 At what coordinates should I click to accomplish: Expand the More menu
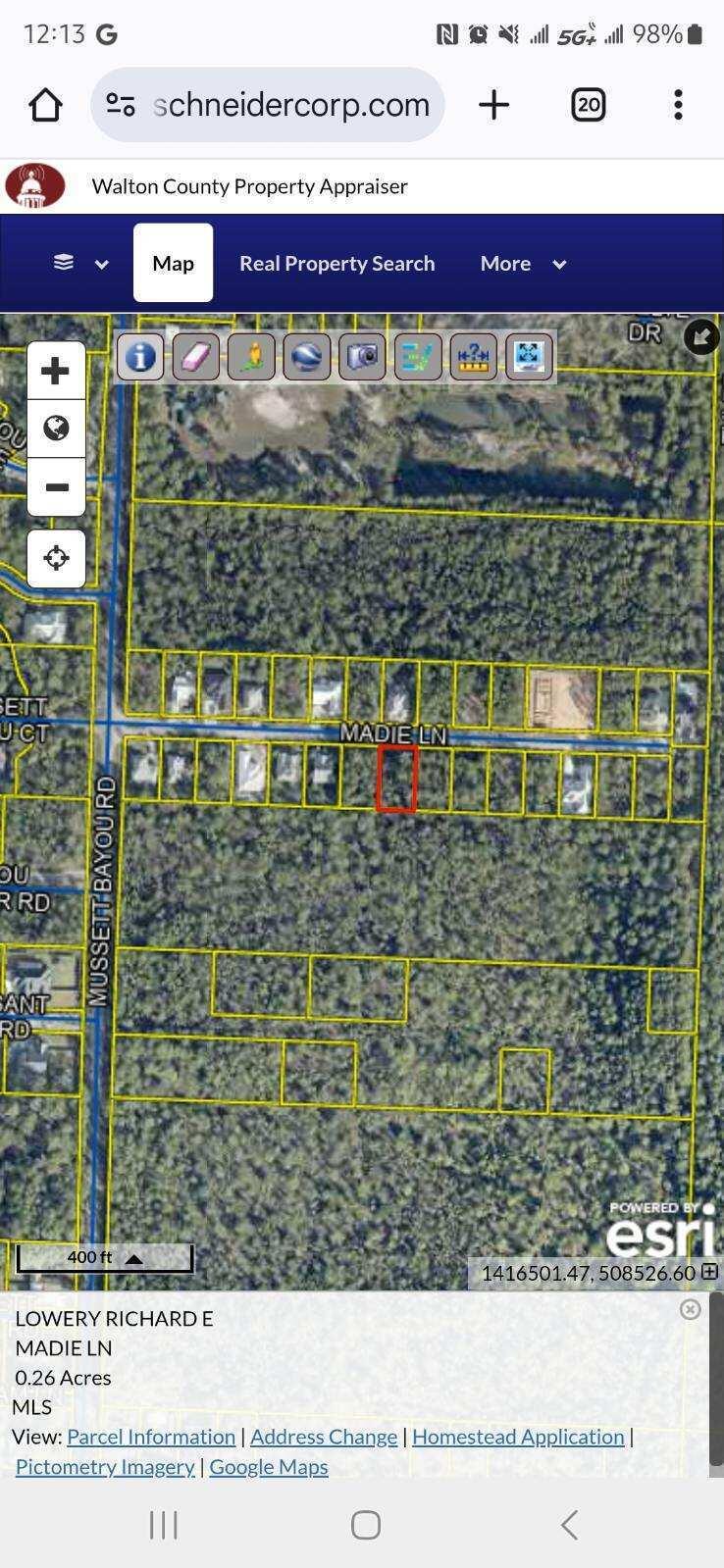coord(523,263)
